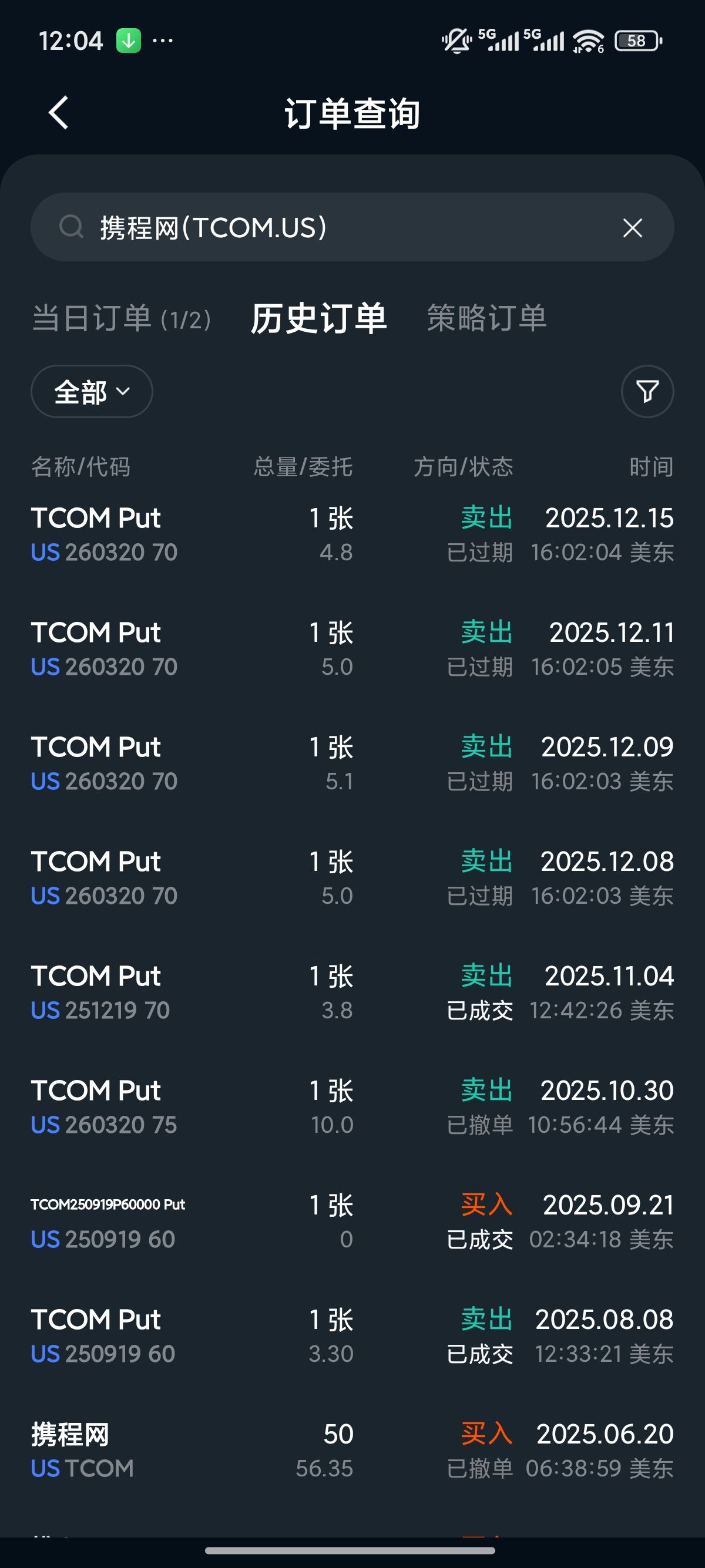
Task: Open the cancelled 携程网 stock buy order
Action: tap(352, 1450)
